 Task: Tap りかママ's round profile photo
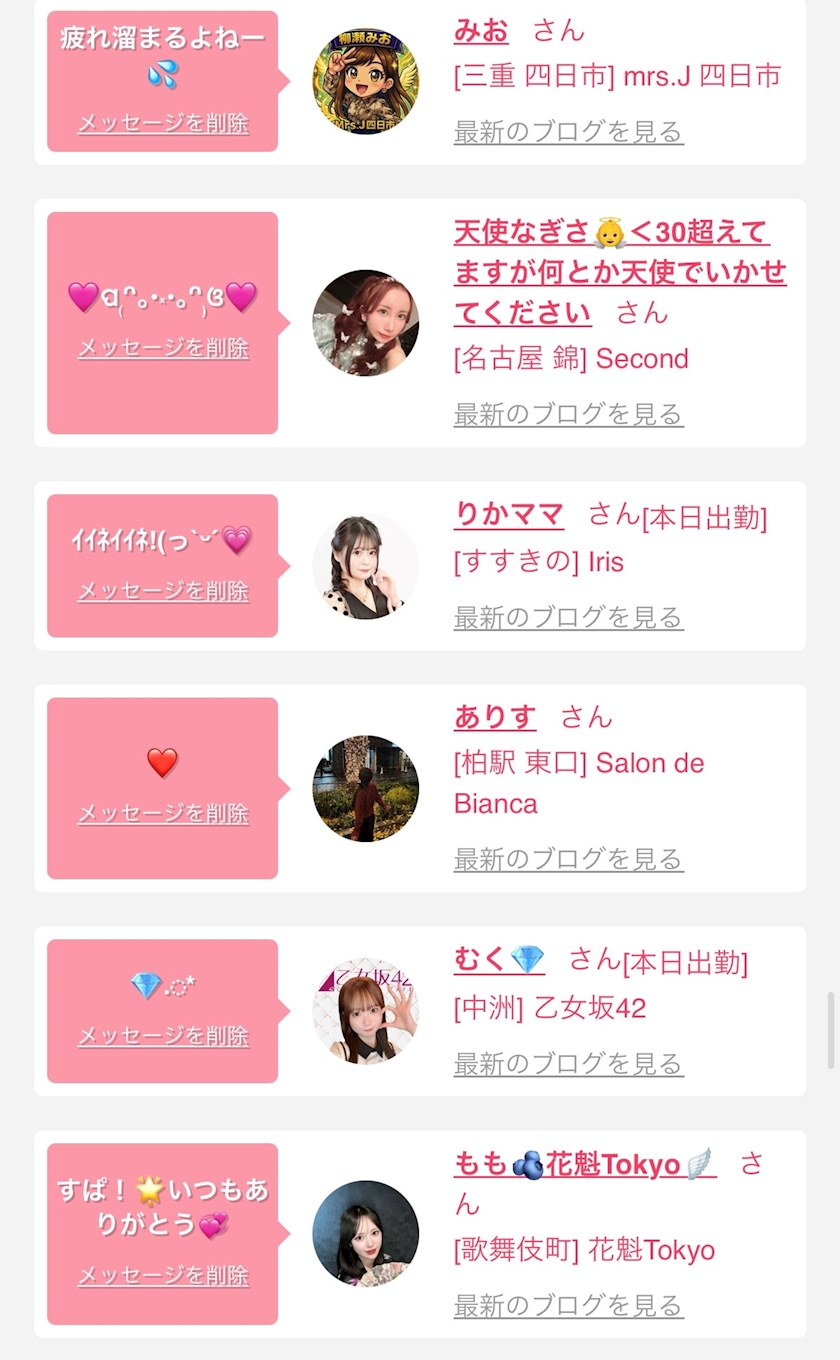click(x=365, y=566)
